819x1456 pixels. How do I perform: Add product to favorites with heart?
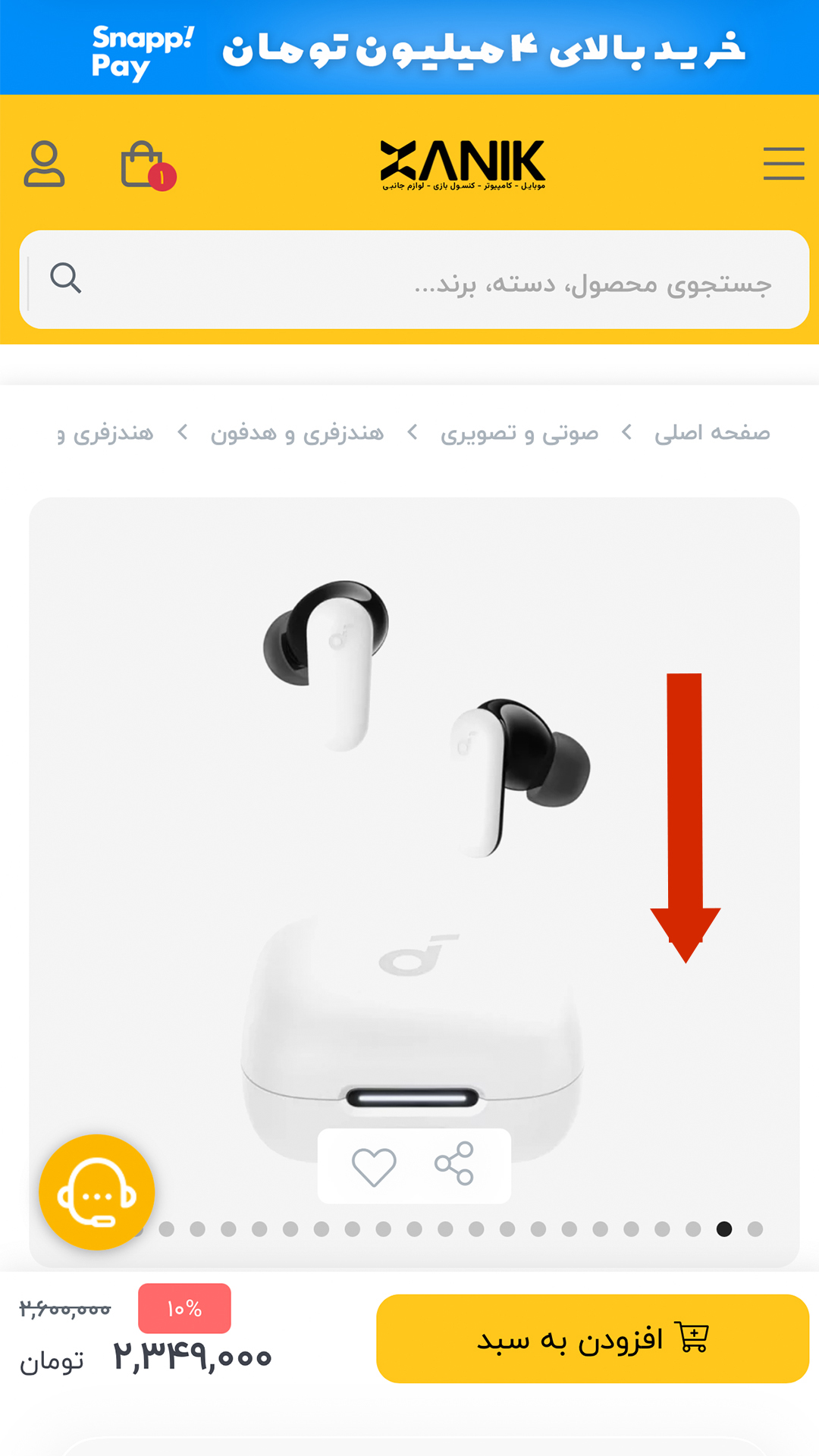tap(374, 1166)
